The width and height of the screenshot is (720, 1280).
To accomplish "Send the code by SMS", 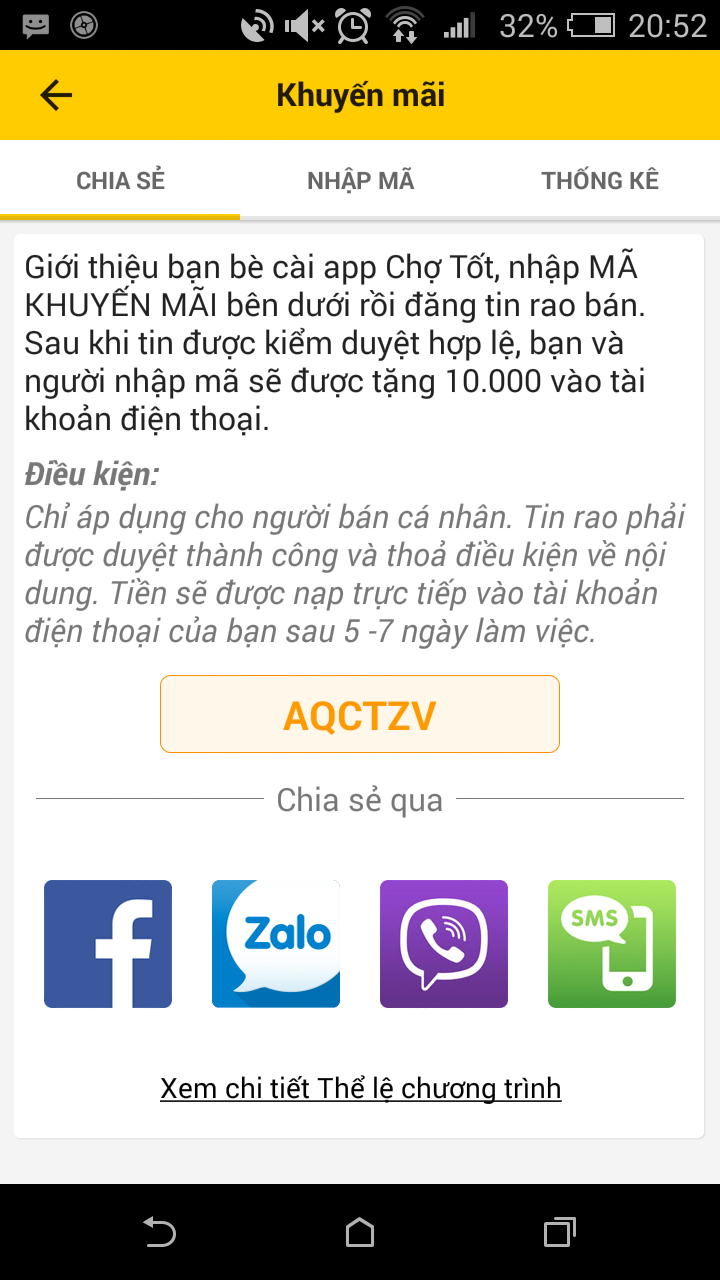I will click(x=612, y=944).
